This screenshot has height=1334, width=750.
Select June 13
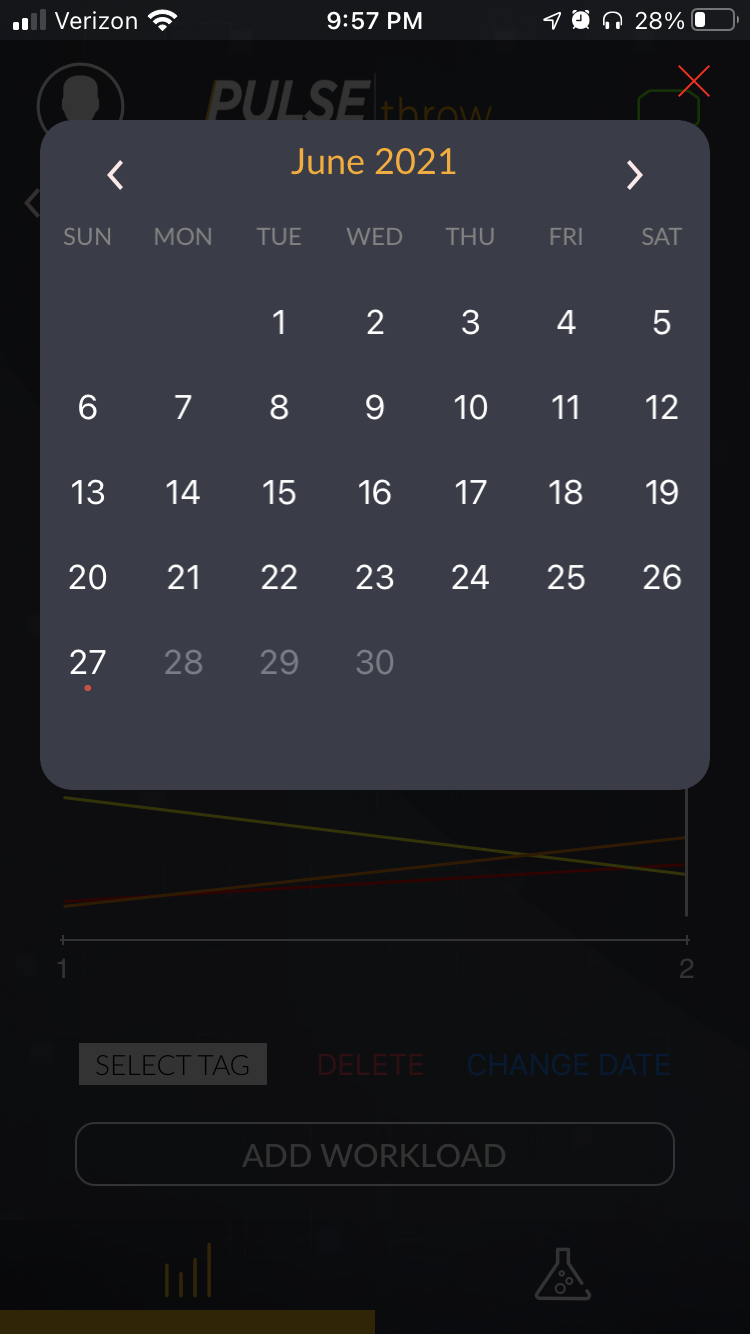coord(88,492)
